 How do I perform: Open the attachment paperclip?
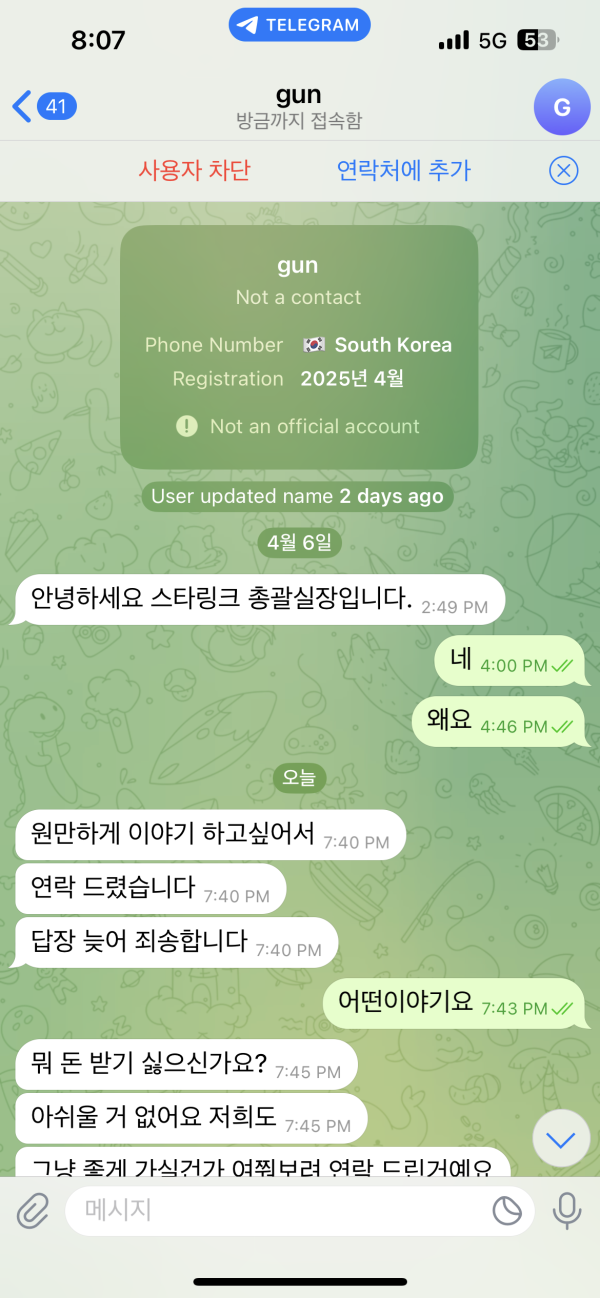pos(32,1211)
